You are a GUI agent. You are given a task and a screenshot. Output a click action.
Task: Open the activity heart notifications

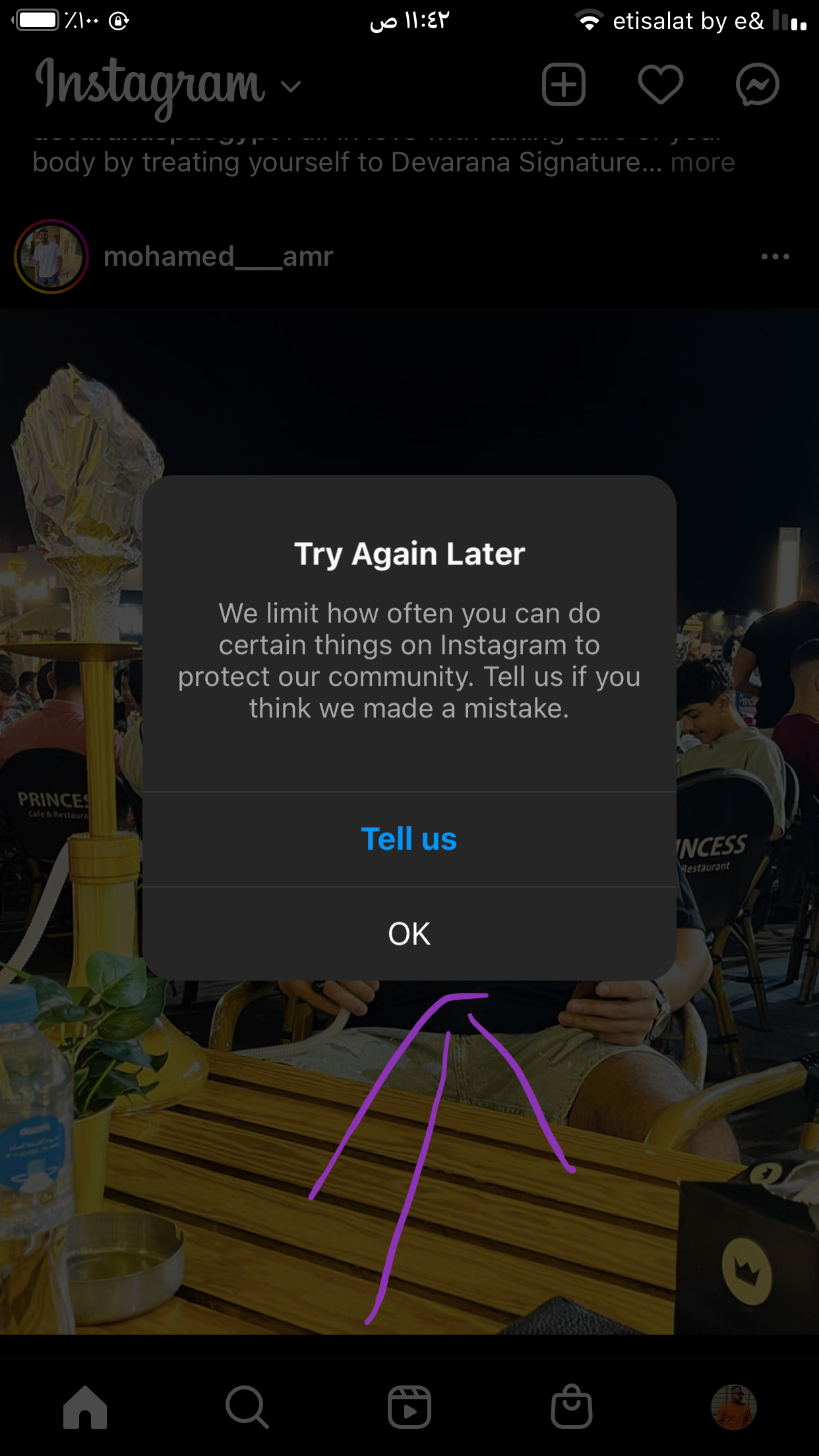coord(660,84)
